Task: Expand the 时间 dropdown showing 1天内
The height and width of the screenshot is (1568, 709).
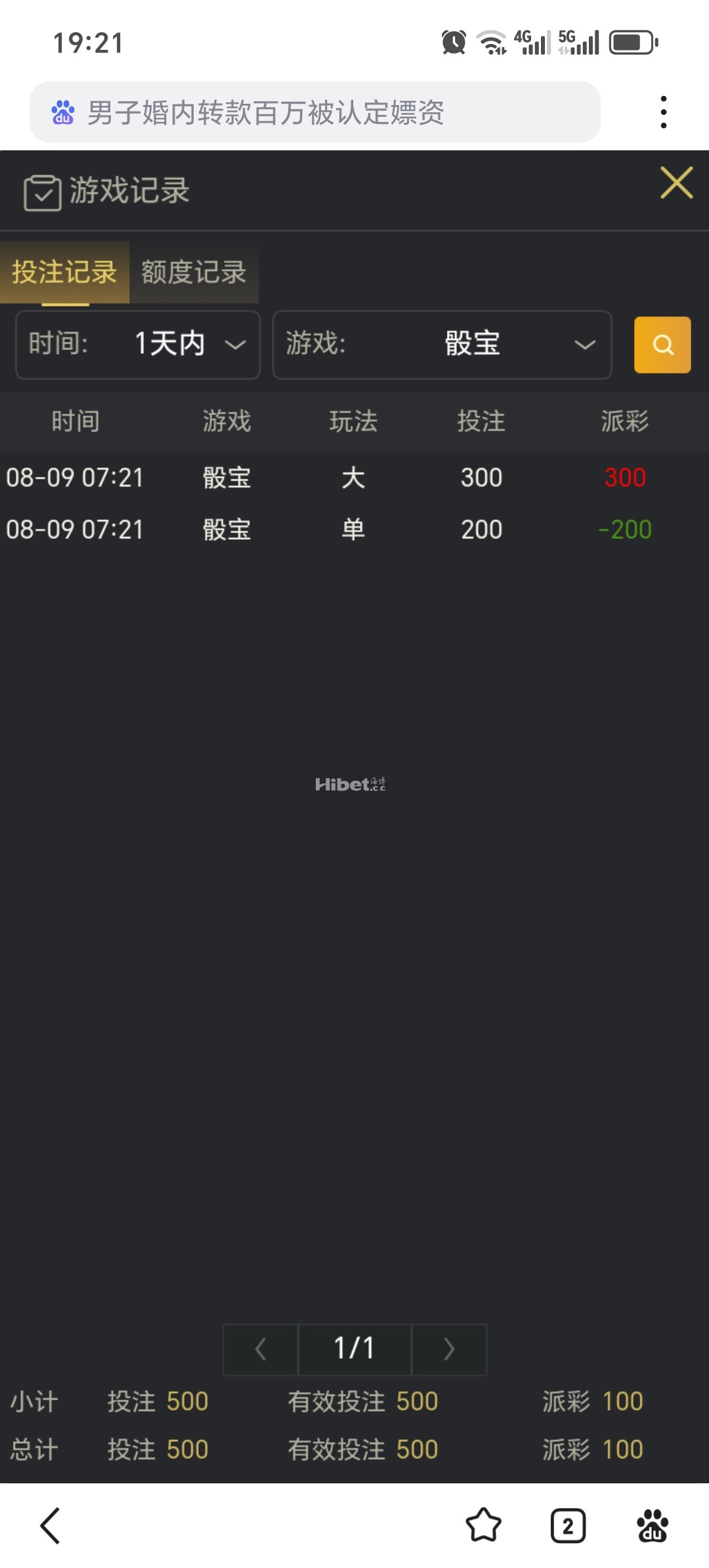Action: (x=138, y=345)
